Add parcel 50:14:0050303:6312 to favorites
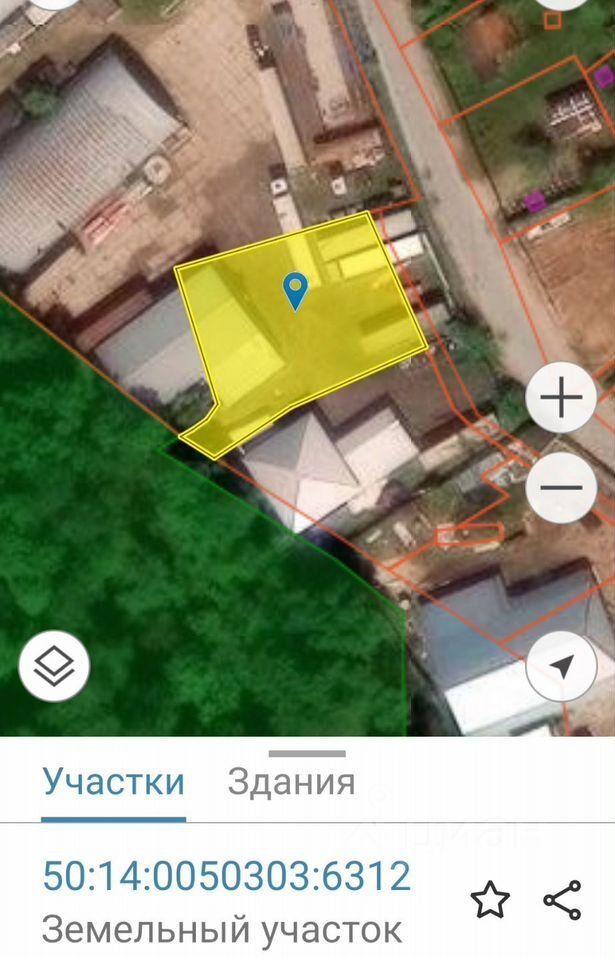This screenshot has width=615, height=960. click(x=490, y=900)
